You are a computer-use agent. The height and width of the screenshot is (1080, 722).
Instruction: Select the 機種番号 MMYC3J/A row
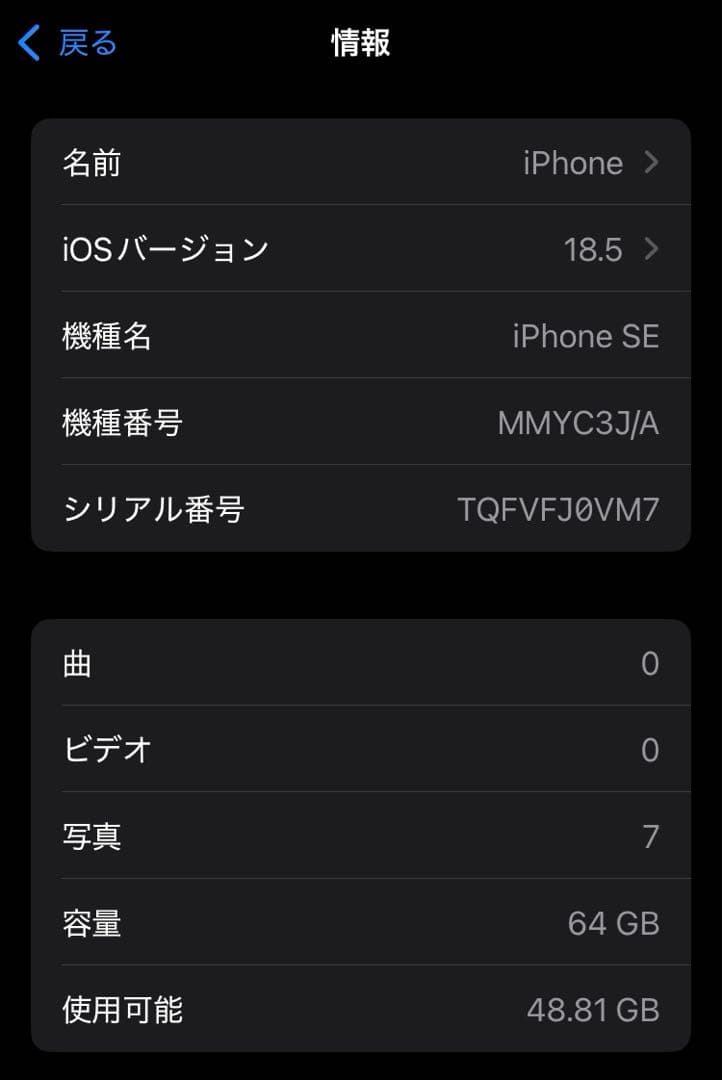(360, 423)
